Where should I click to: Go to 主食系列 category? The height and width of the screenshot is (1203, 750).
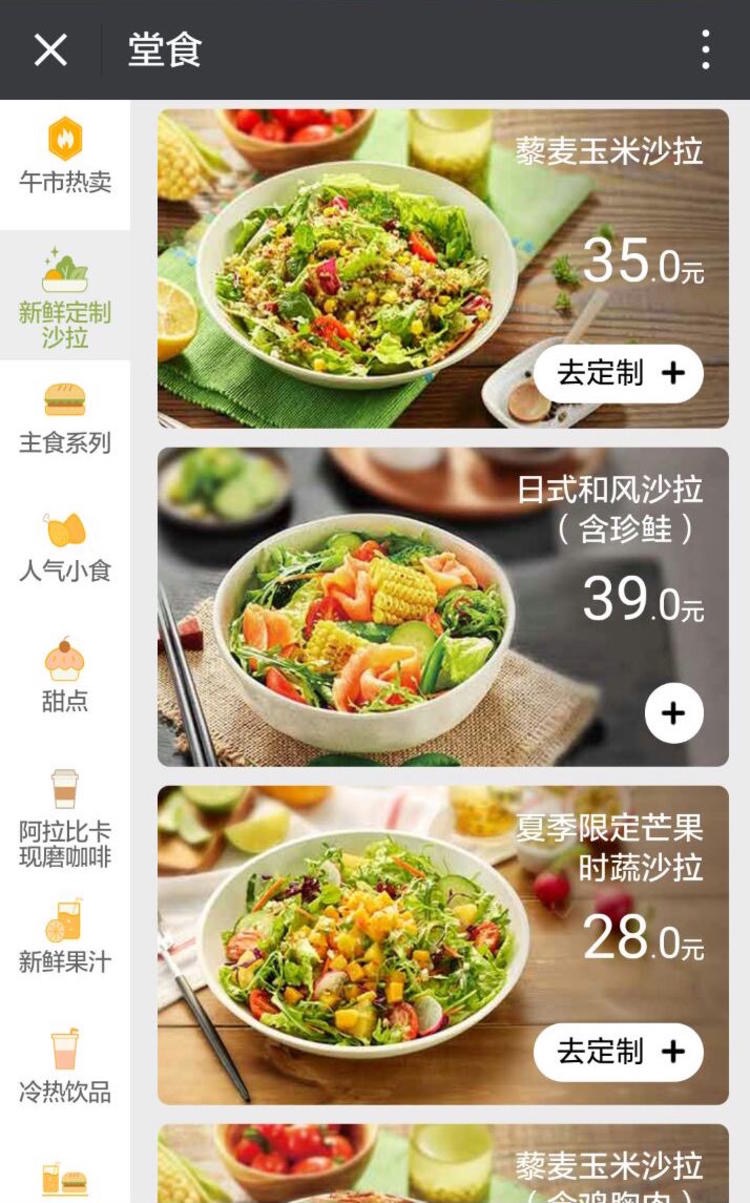65,419
